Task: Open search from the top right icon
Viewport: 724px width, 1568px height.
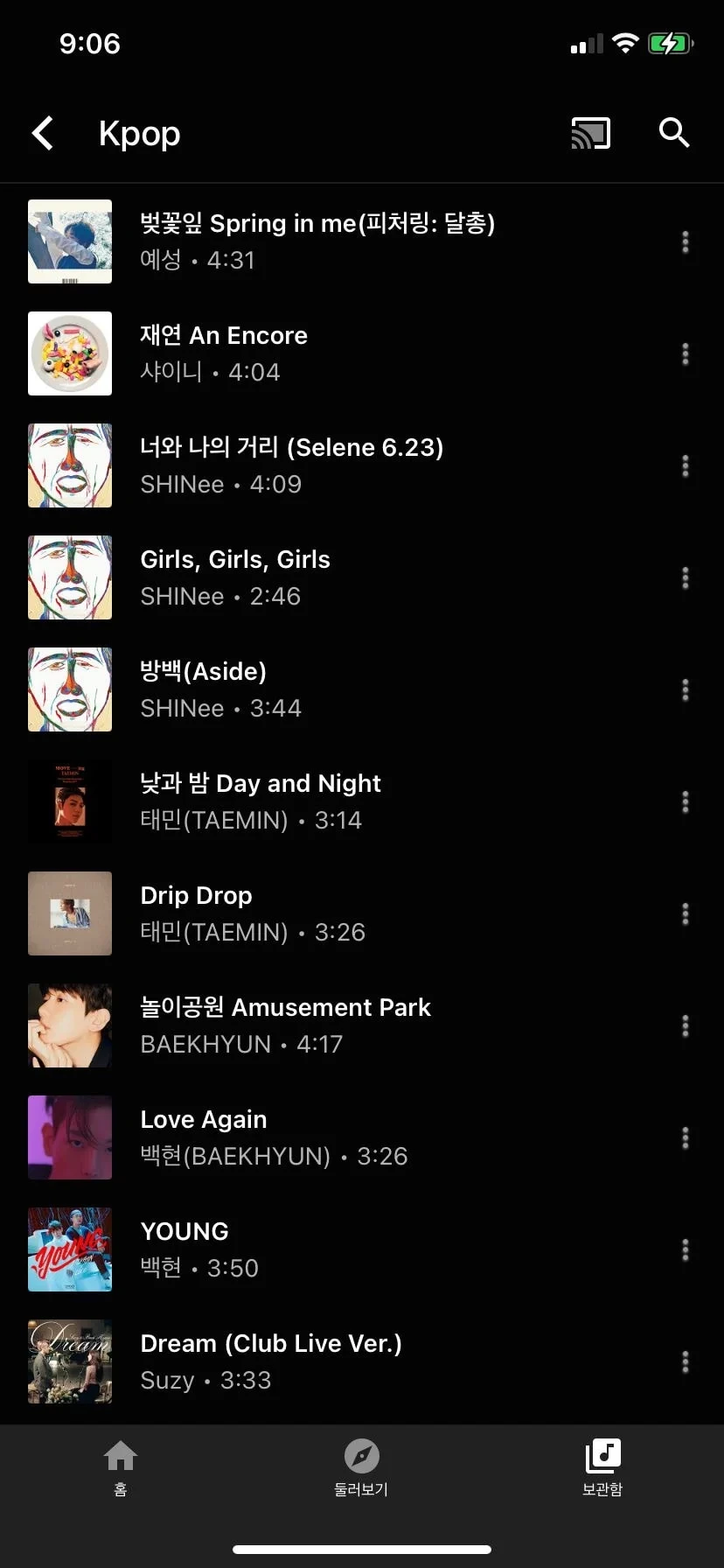Action: point(673,133)
